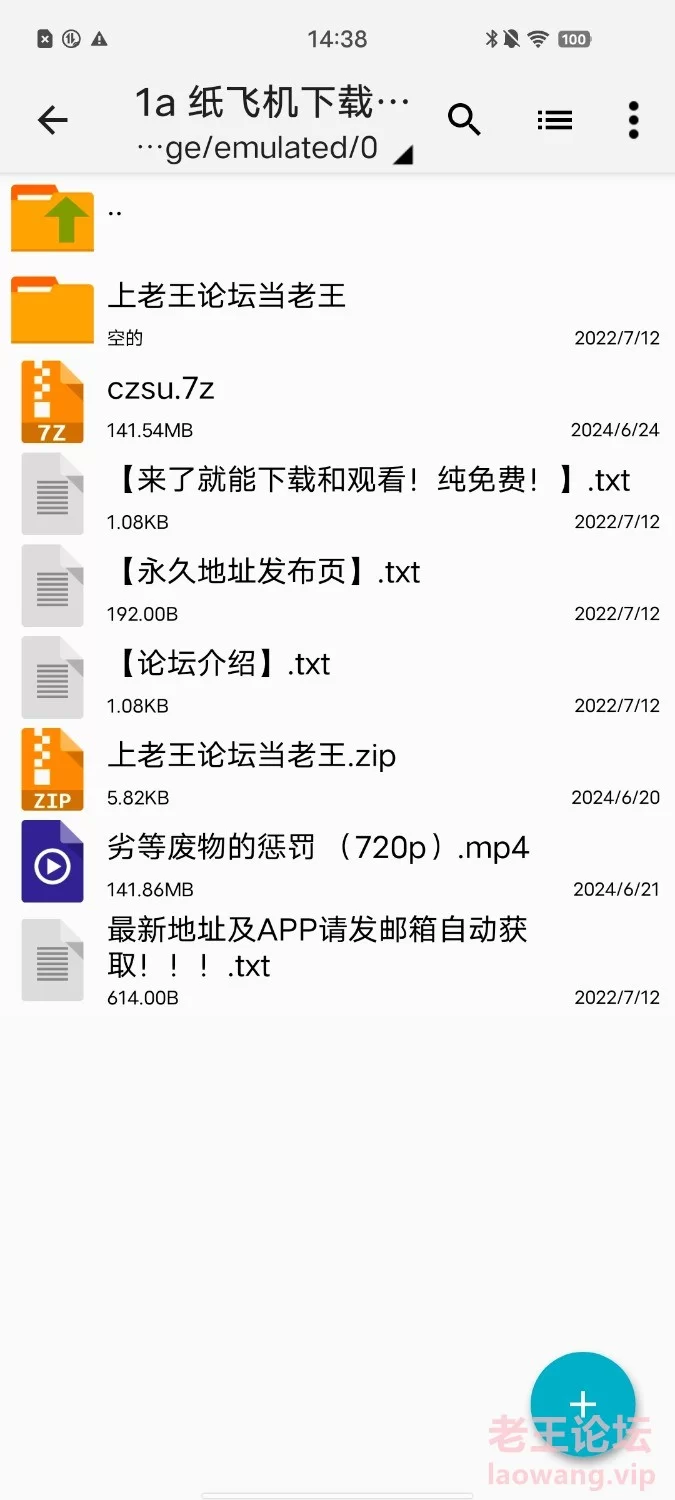Screen dimensions: 675x1500
Task: Open the overflow menu
Action: click(x=633, y=121)
